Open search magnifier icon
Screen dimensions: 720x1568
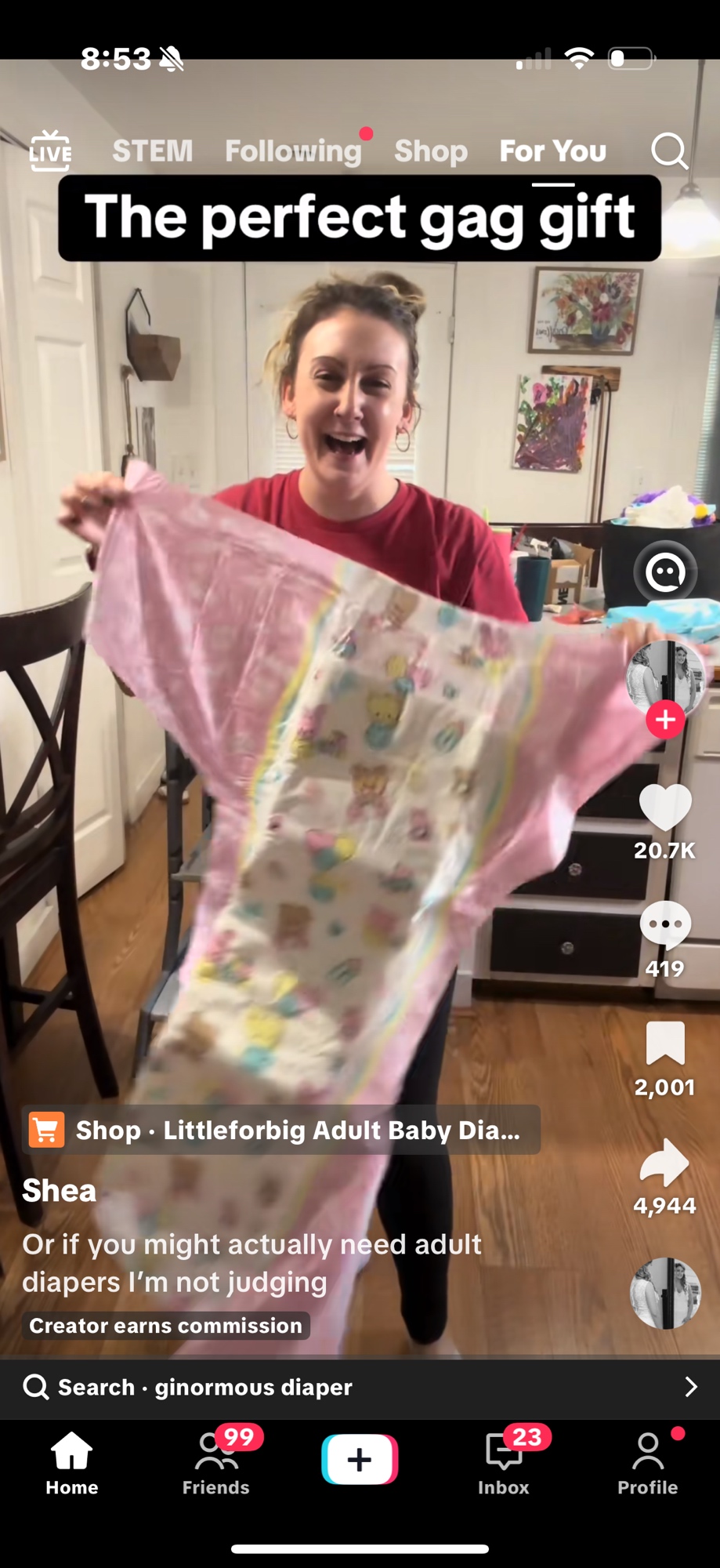pyautogui.click(x=669, y=151)
